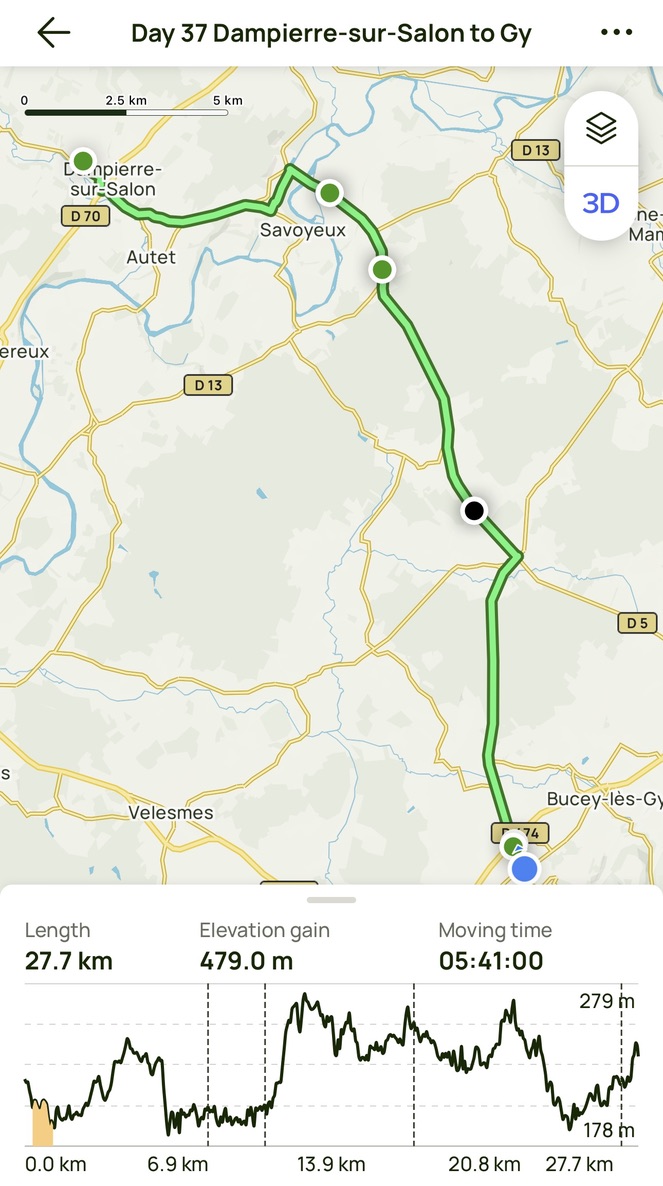Tap the panel's drag handle
This screenshot has height=1186, width=663.
(x=331, y=900)
